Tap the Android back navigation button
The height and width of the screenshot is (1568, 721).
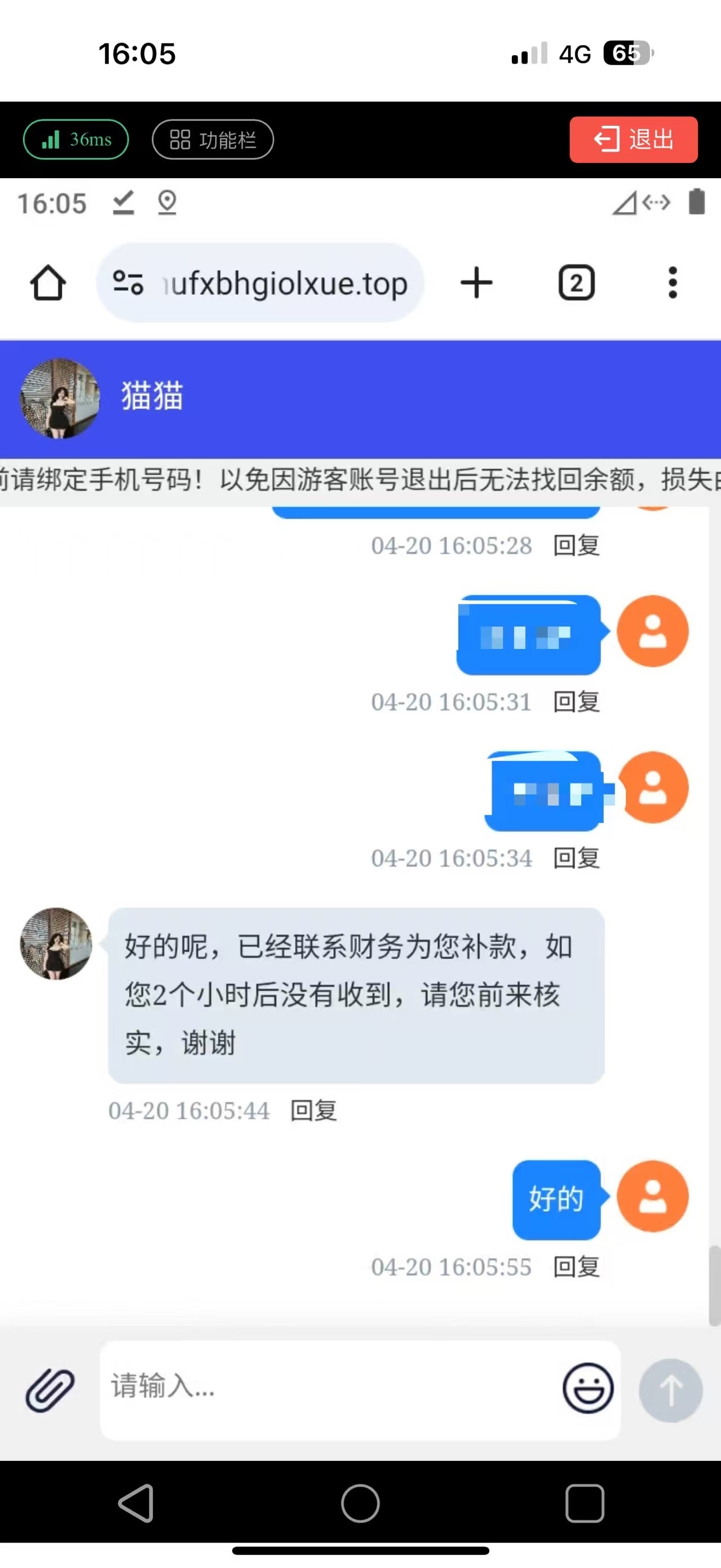pyautogui.click(x=136, y=1503)
